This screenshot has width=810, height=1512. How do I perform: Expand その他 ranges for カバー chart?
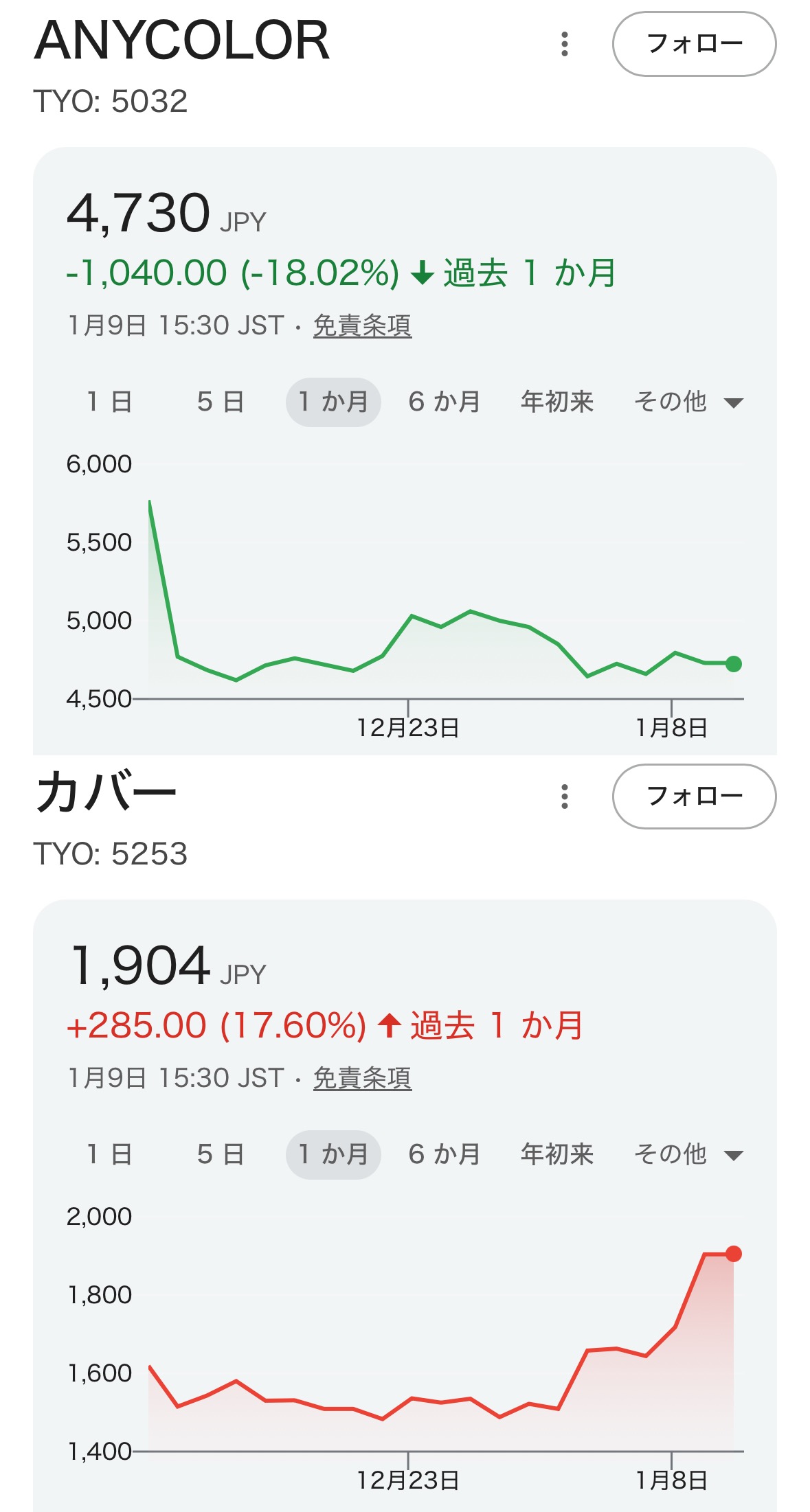(687, 1154)
